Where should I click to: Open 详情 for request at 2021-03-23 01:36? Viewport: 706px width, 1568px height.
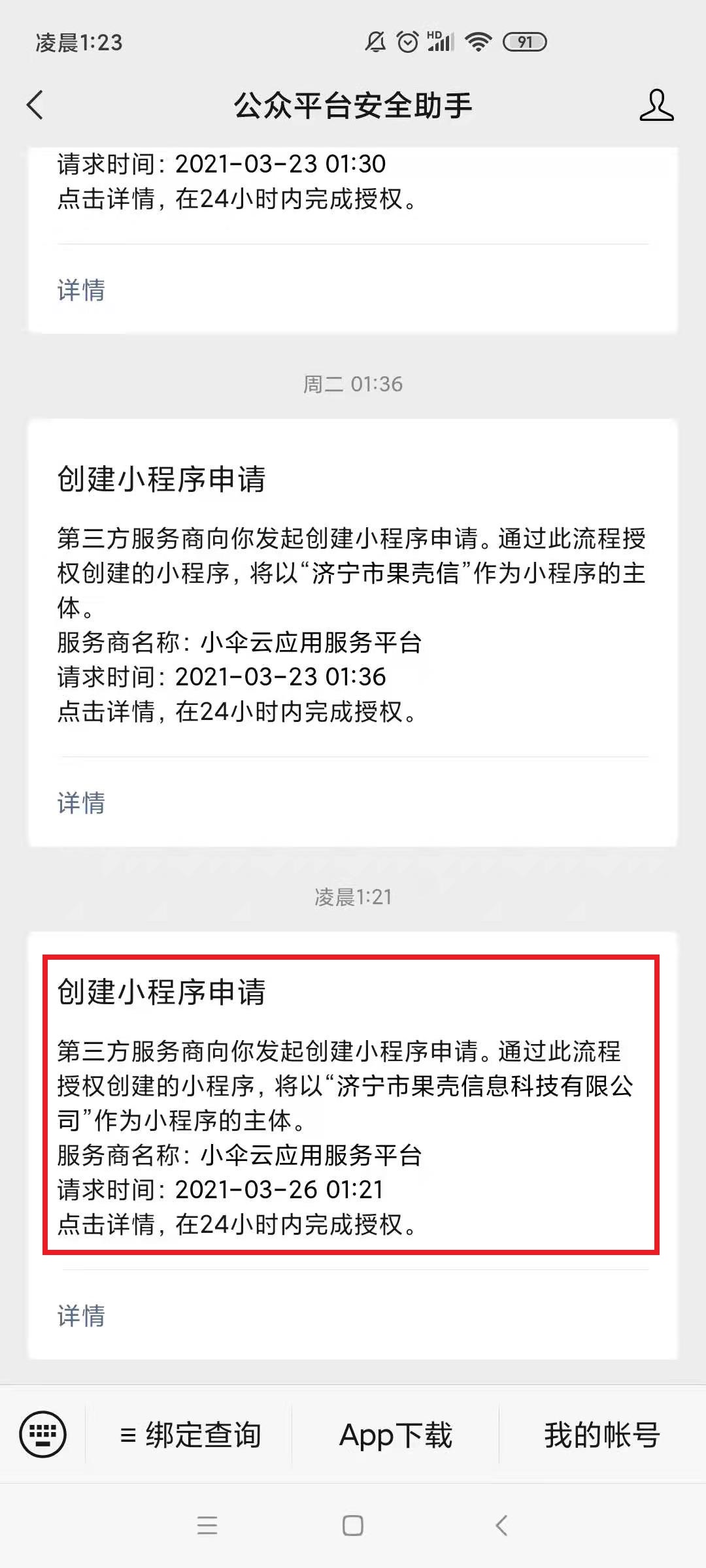[81, 803]
